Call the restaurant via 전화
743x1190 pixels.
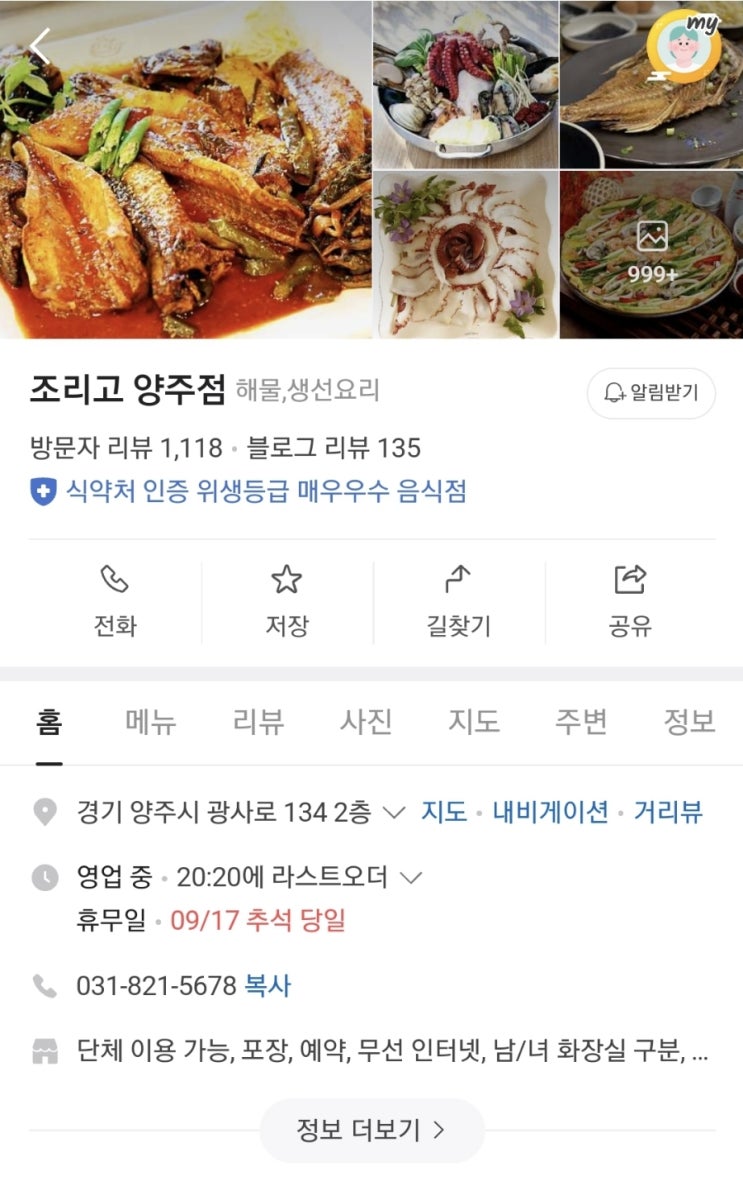[115, 602]
